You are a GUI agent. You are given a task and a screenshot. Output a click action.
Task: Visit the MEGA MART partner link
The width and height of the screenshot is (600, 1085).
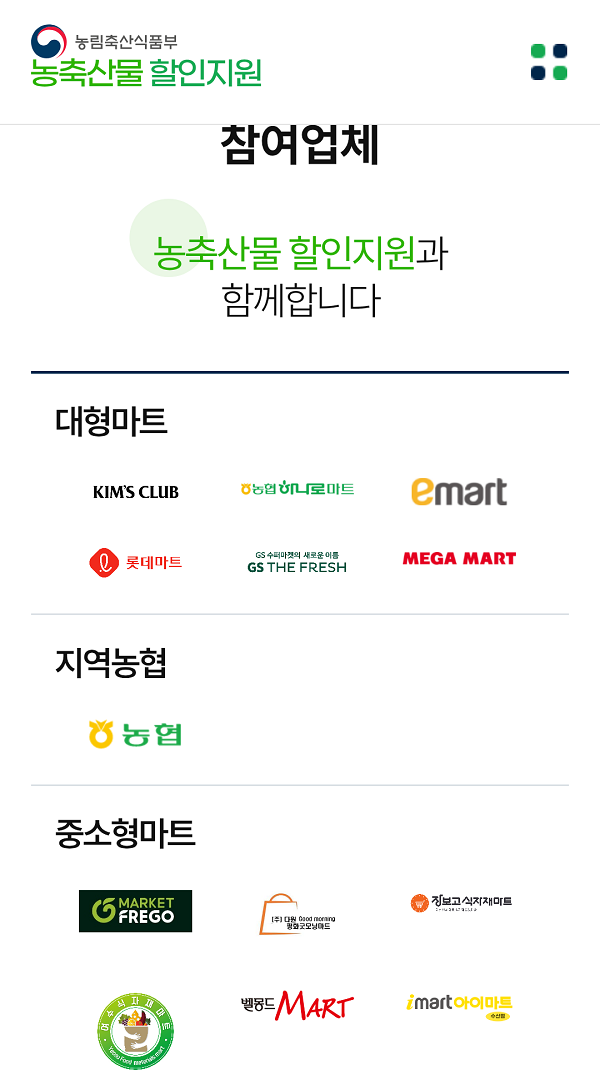click(x=459, y=559)
